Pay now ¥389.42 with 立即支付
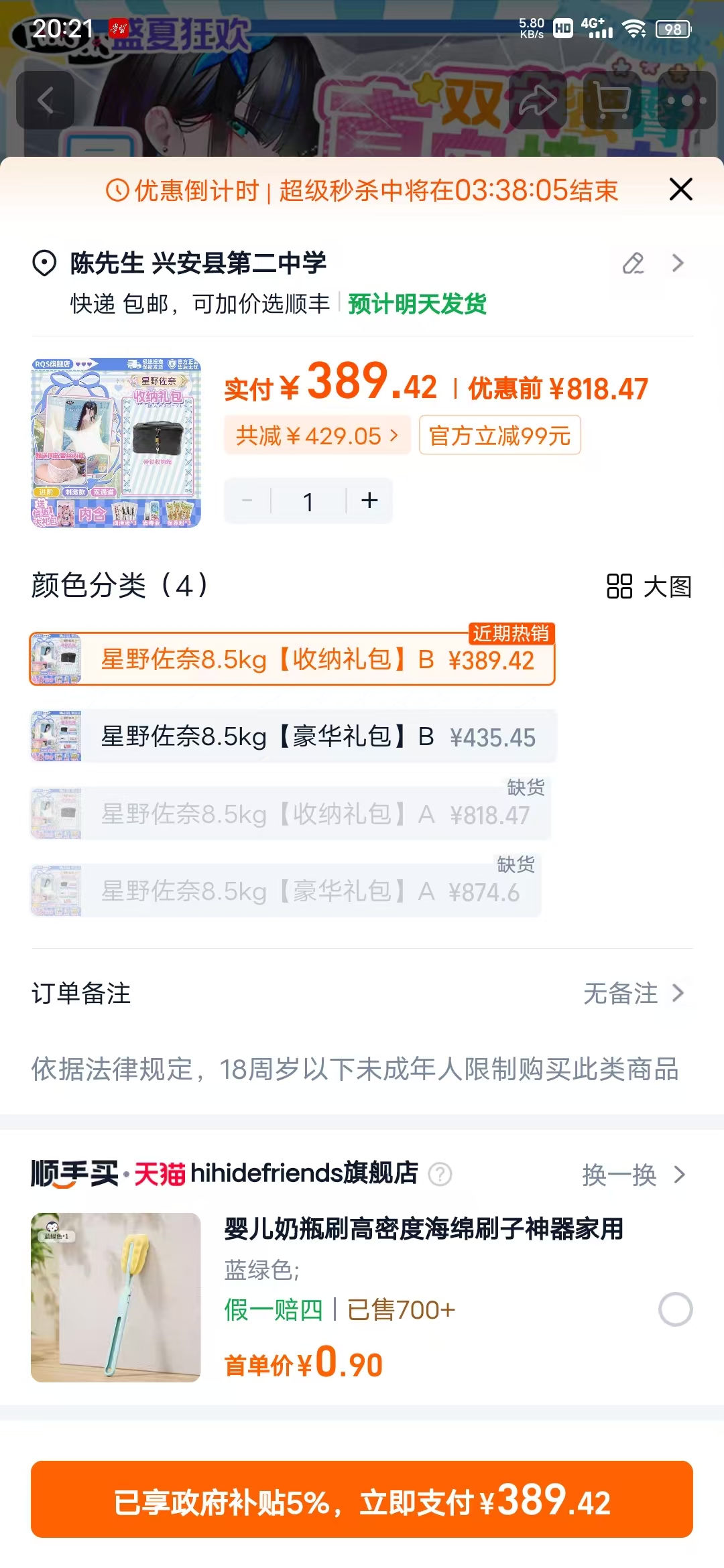 click(x=362, y=1499)
